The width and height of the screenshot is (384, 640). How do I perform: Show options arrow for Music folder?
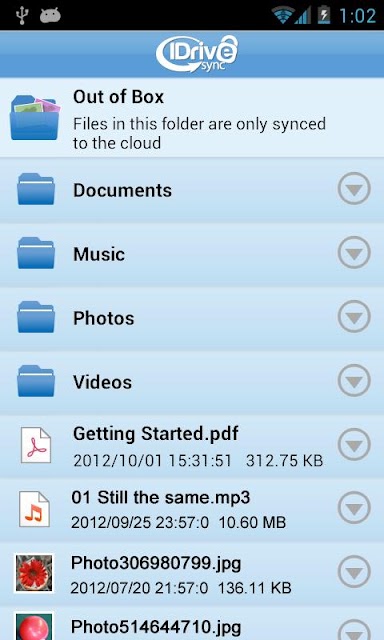(x=354, y=252)
